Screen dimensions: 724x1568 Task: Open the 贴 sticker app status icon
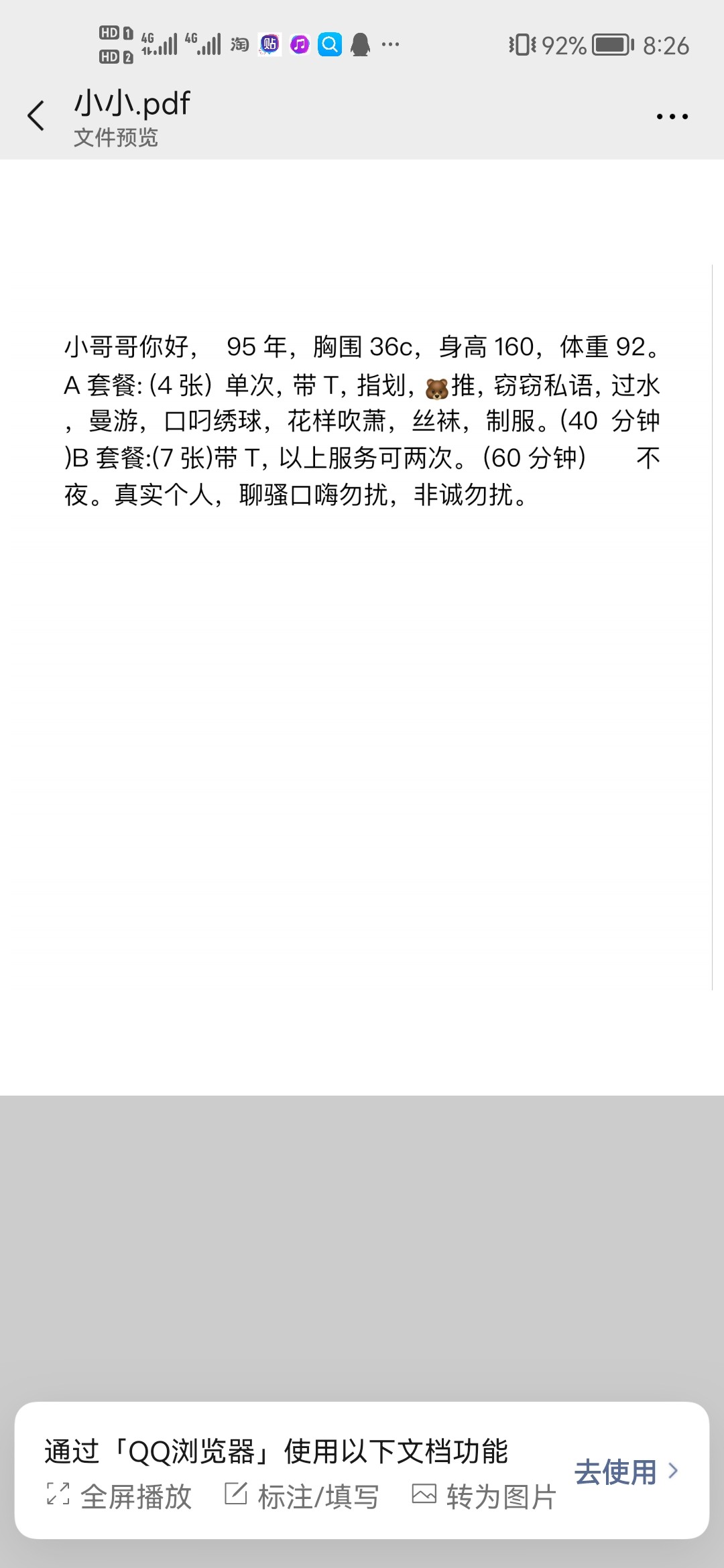(269, 44)
